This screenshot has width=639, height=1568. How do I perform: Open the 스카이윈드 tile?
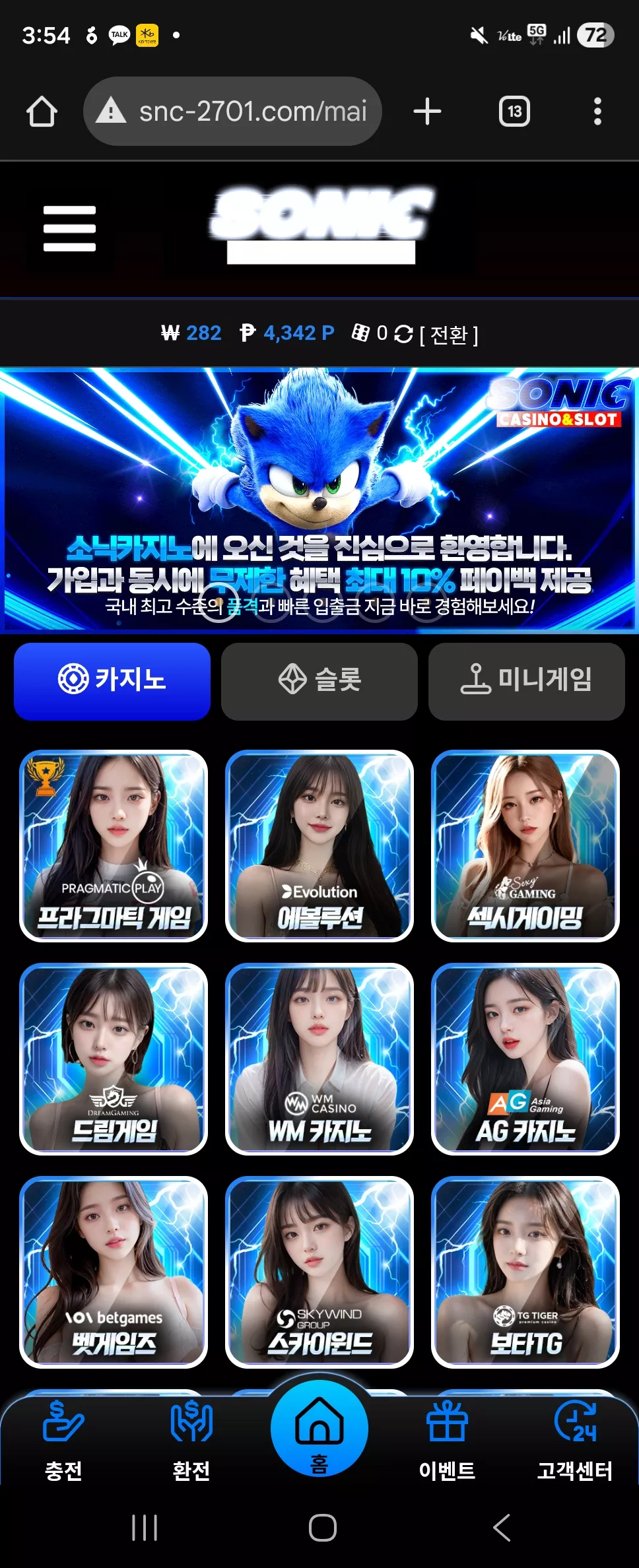[x=319, y=1272]
